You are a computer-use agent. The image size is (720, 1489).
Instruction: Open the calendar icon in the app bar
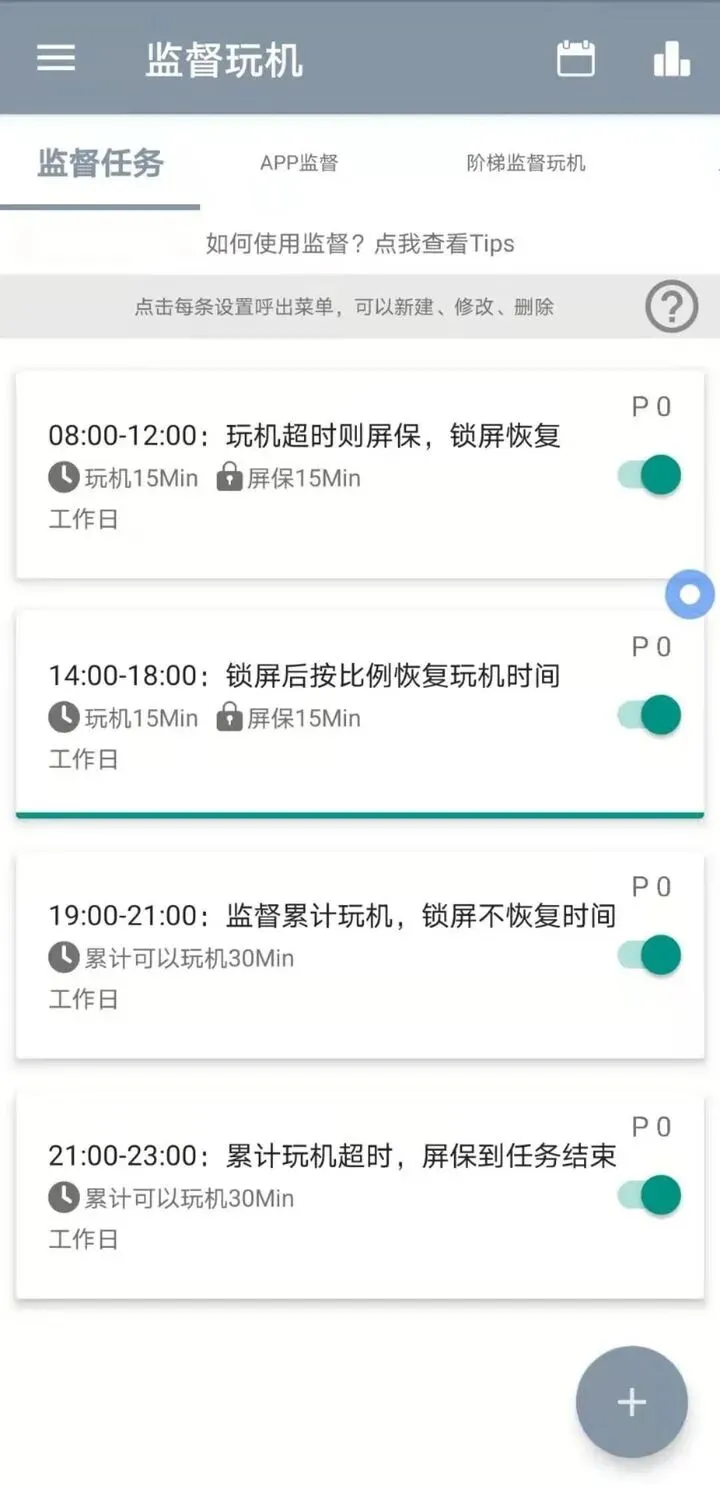575,58
